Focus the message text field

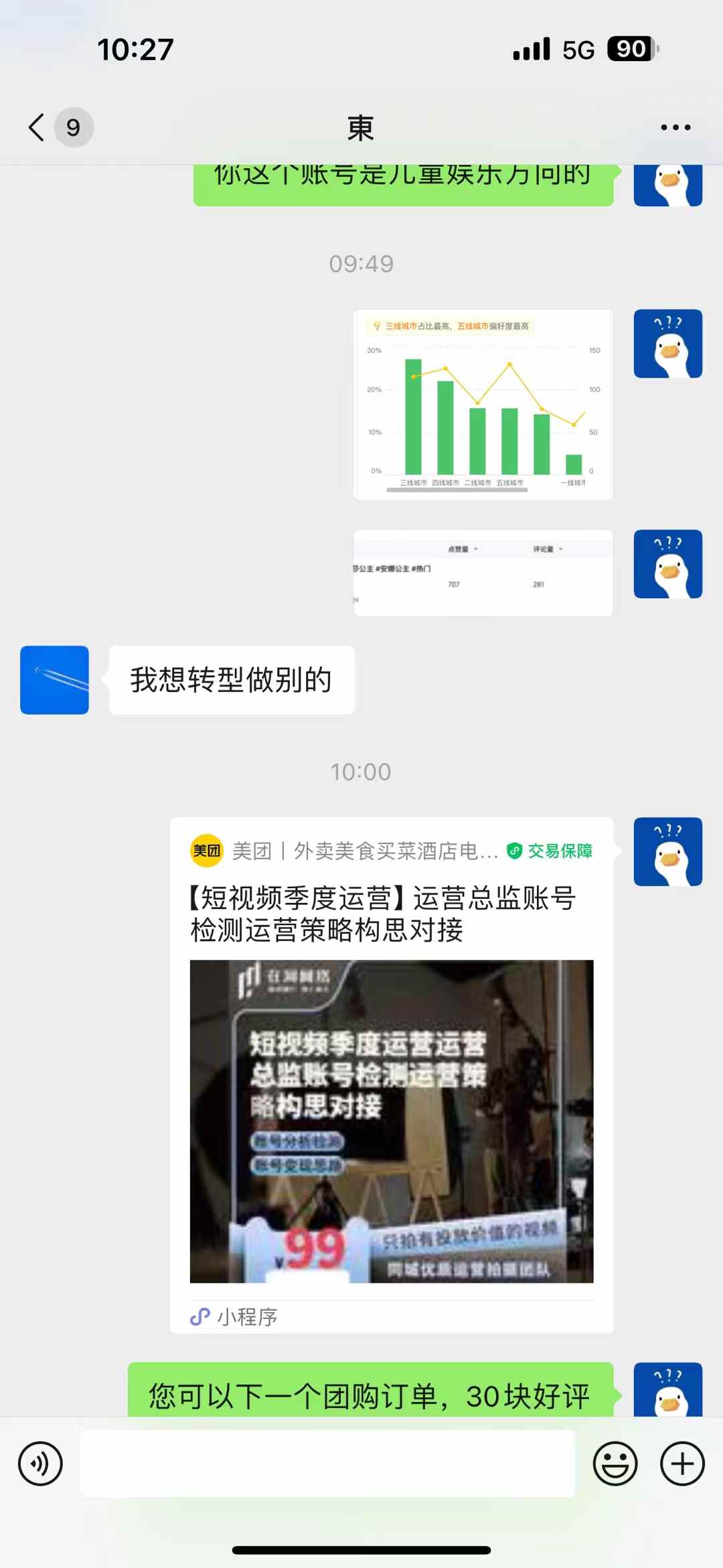(x=327, y=1464)
